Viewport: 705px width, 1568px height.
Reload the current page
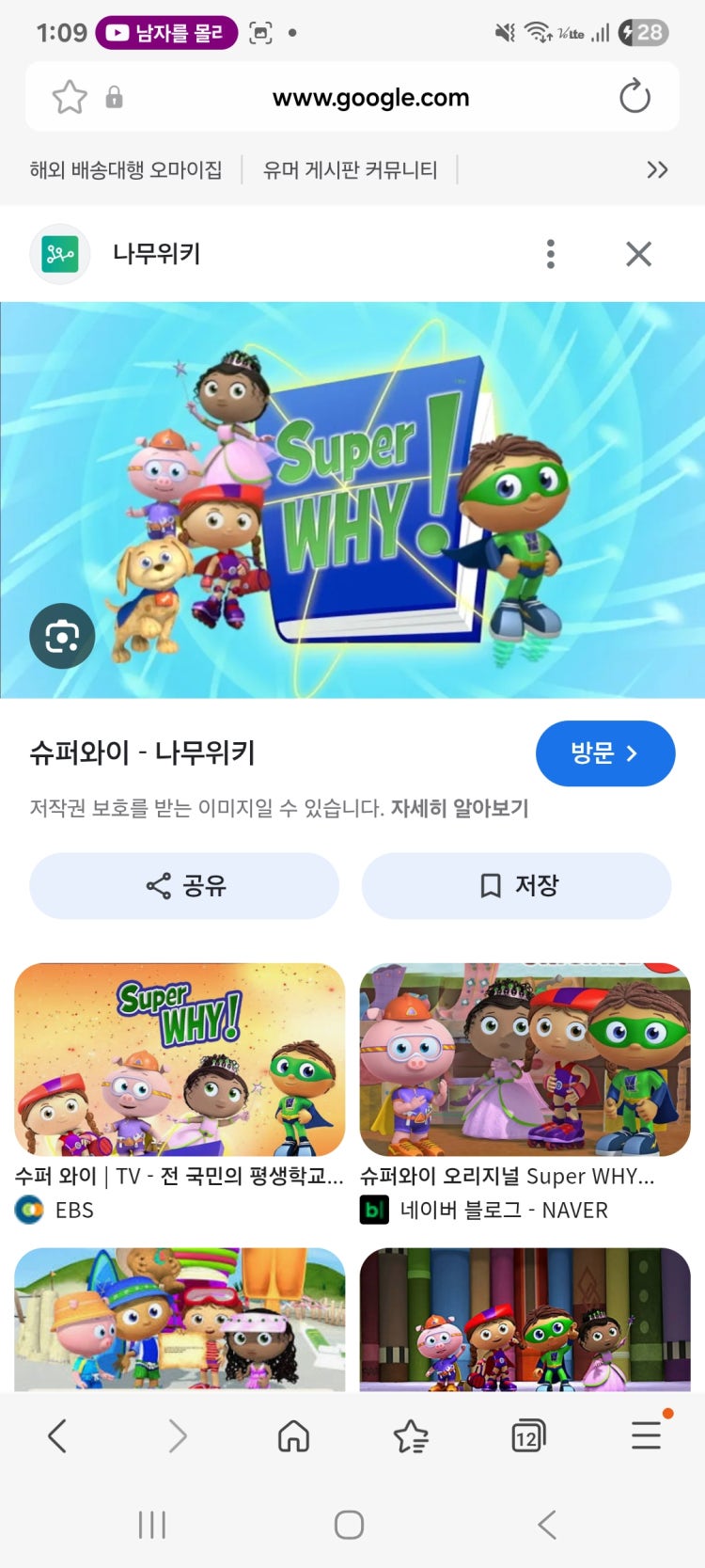tap(634, 97)
